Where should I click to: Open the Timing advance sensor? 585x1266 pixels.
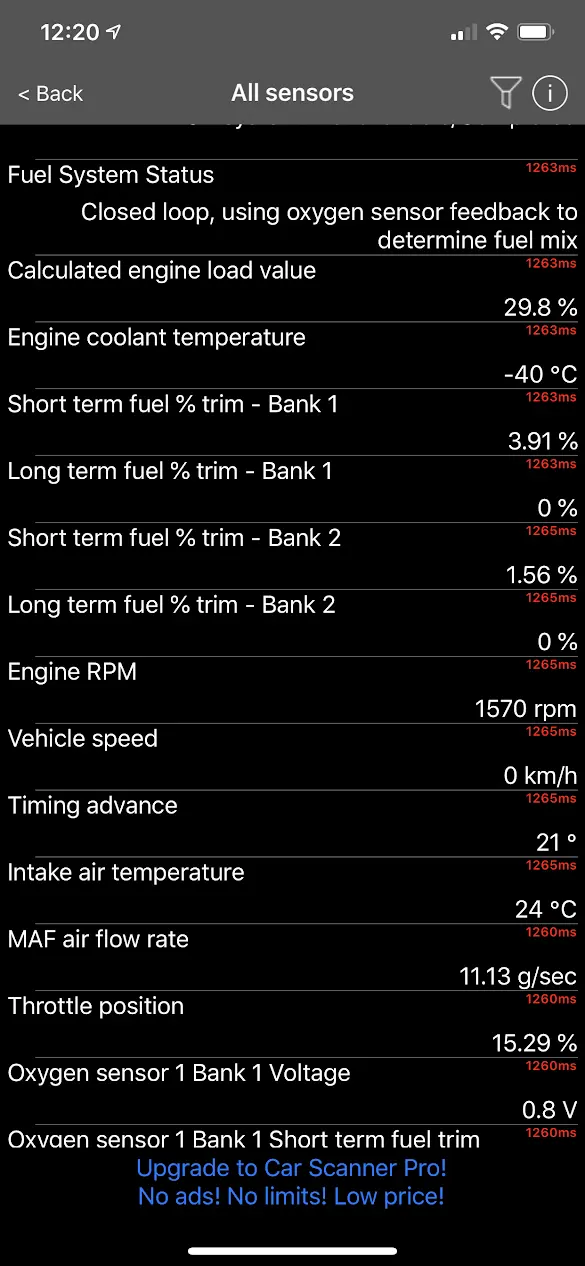(x=292, y=825)
